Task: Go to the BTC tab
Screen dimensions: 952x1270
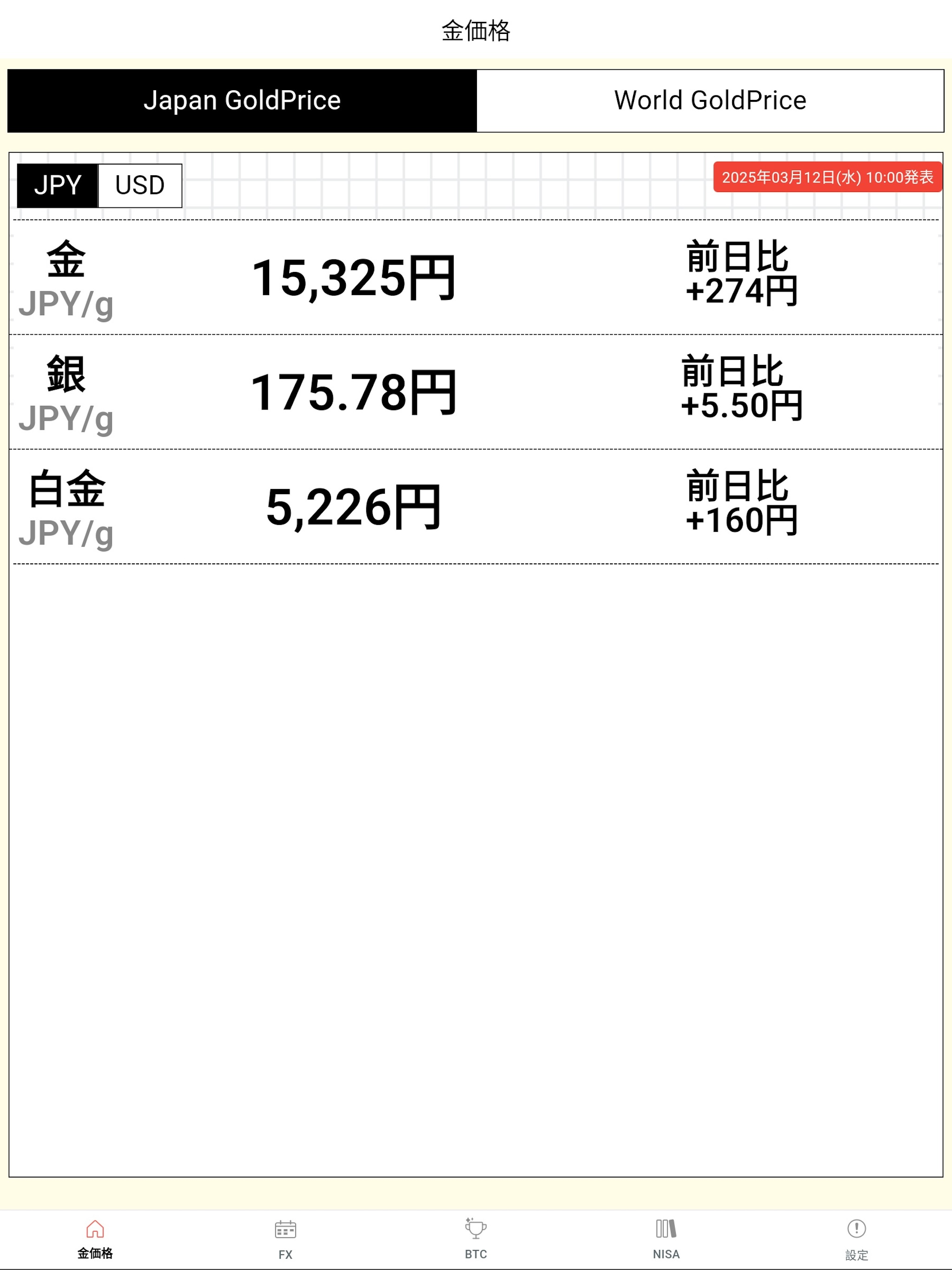Action: pyautogui.click(x=476, y=1239)
